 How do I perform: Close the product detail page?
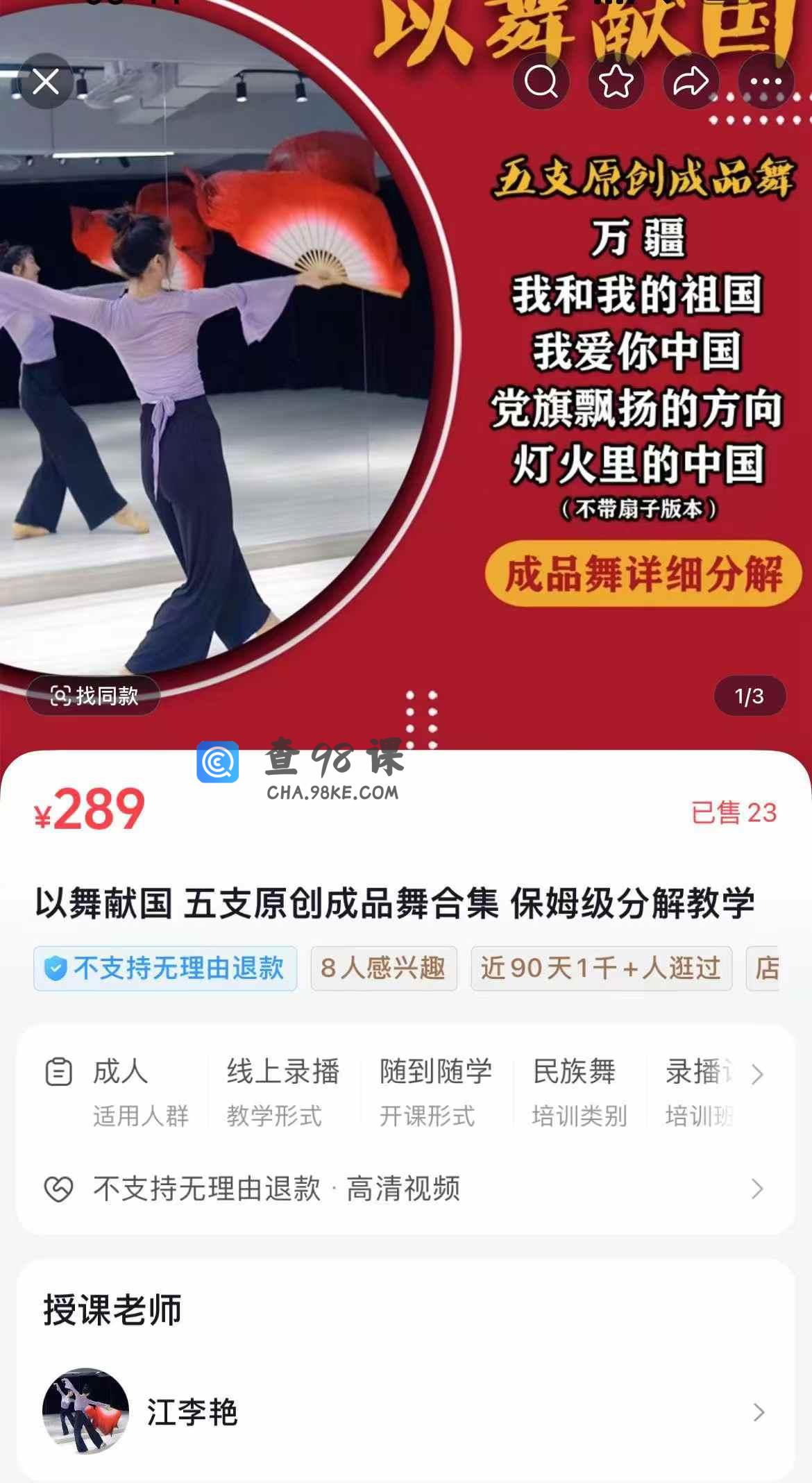pos(46,82)
